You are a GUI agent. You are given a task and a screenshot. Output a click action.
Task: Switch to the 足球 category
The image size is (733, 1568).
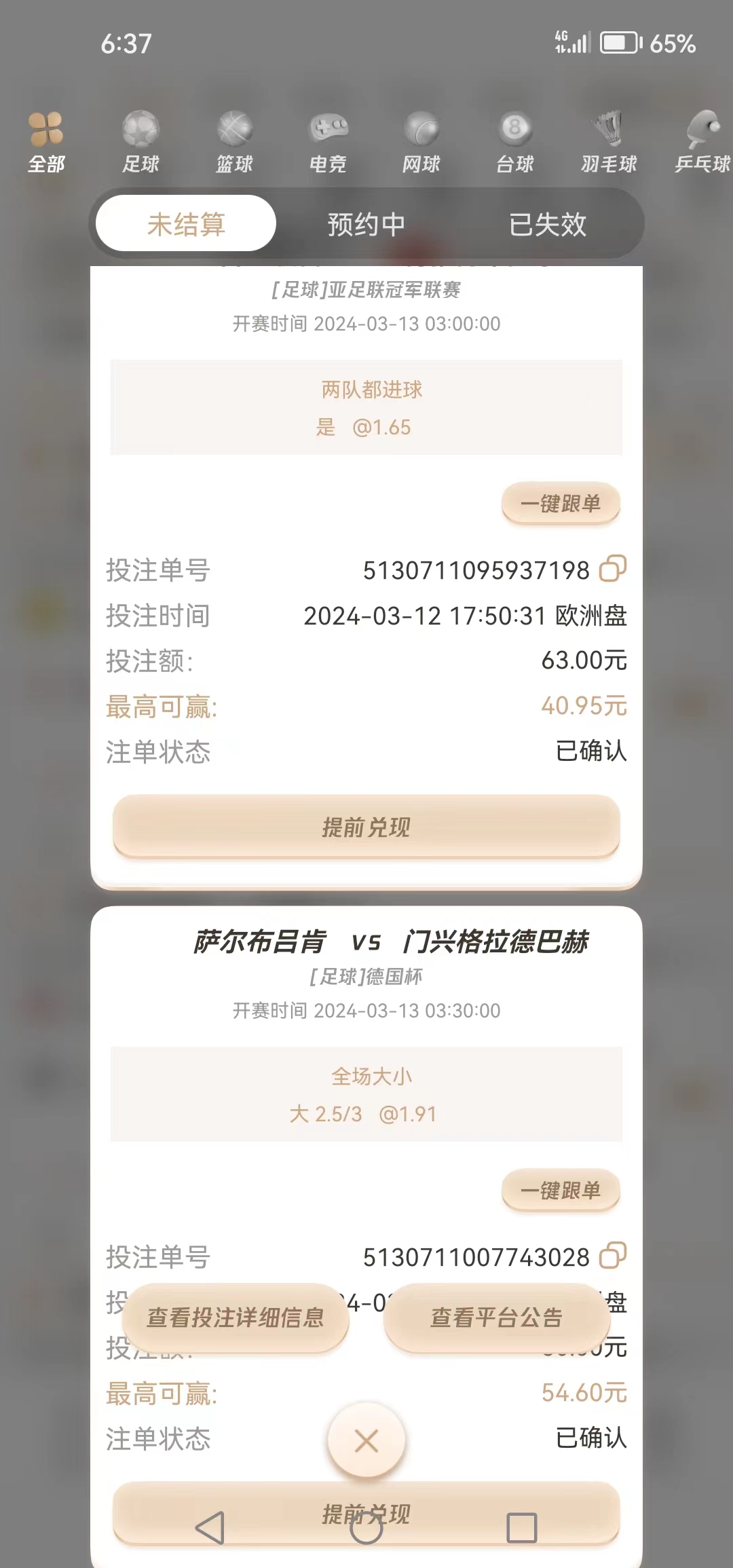(x=140, y=143)
